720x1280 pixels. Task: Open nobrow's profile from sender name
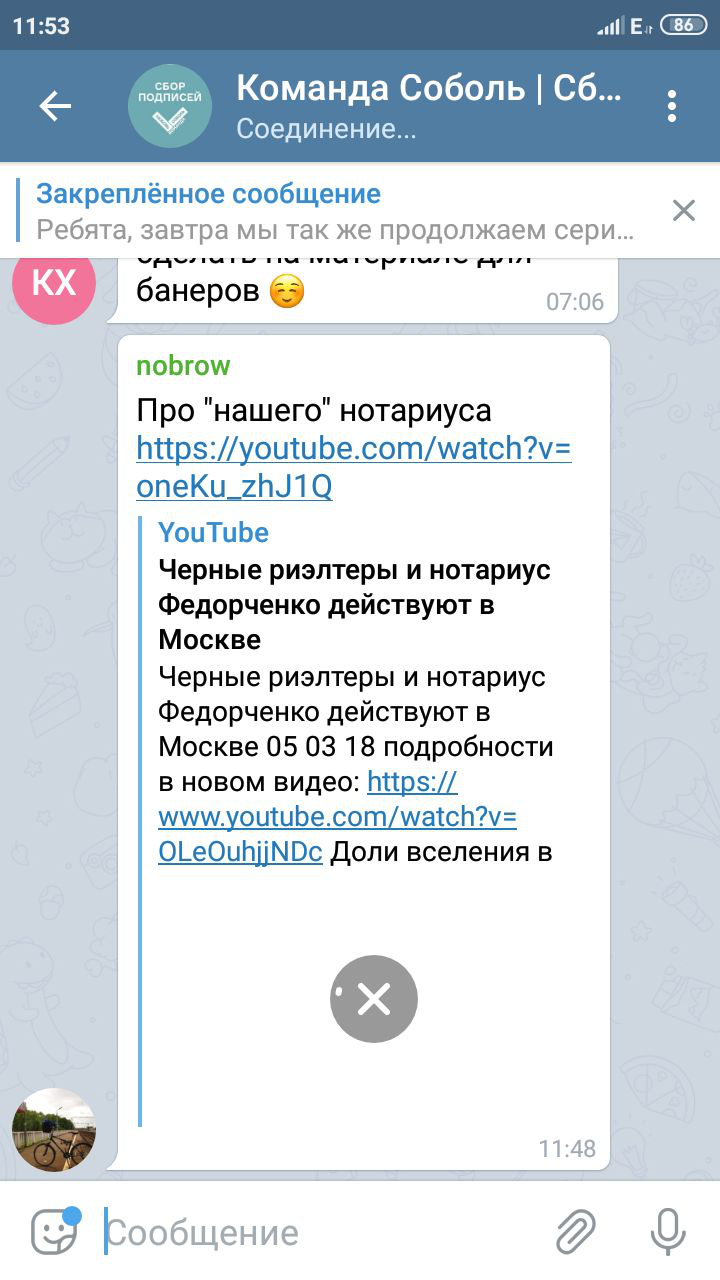(x=183, y=366)
